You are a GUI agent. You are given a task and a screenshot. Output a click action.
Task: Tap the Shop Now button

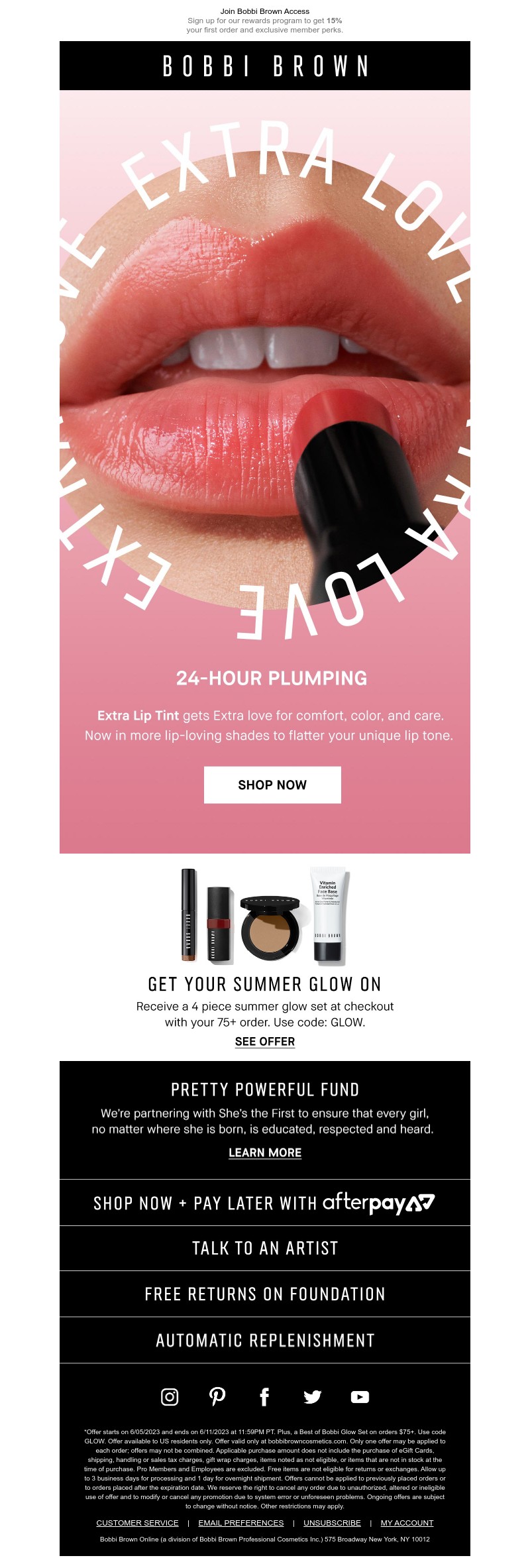click(x=272, y=785)
